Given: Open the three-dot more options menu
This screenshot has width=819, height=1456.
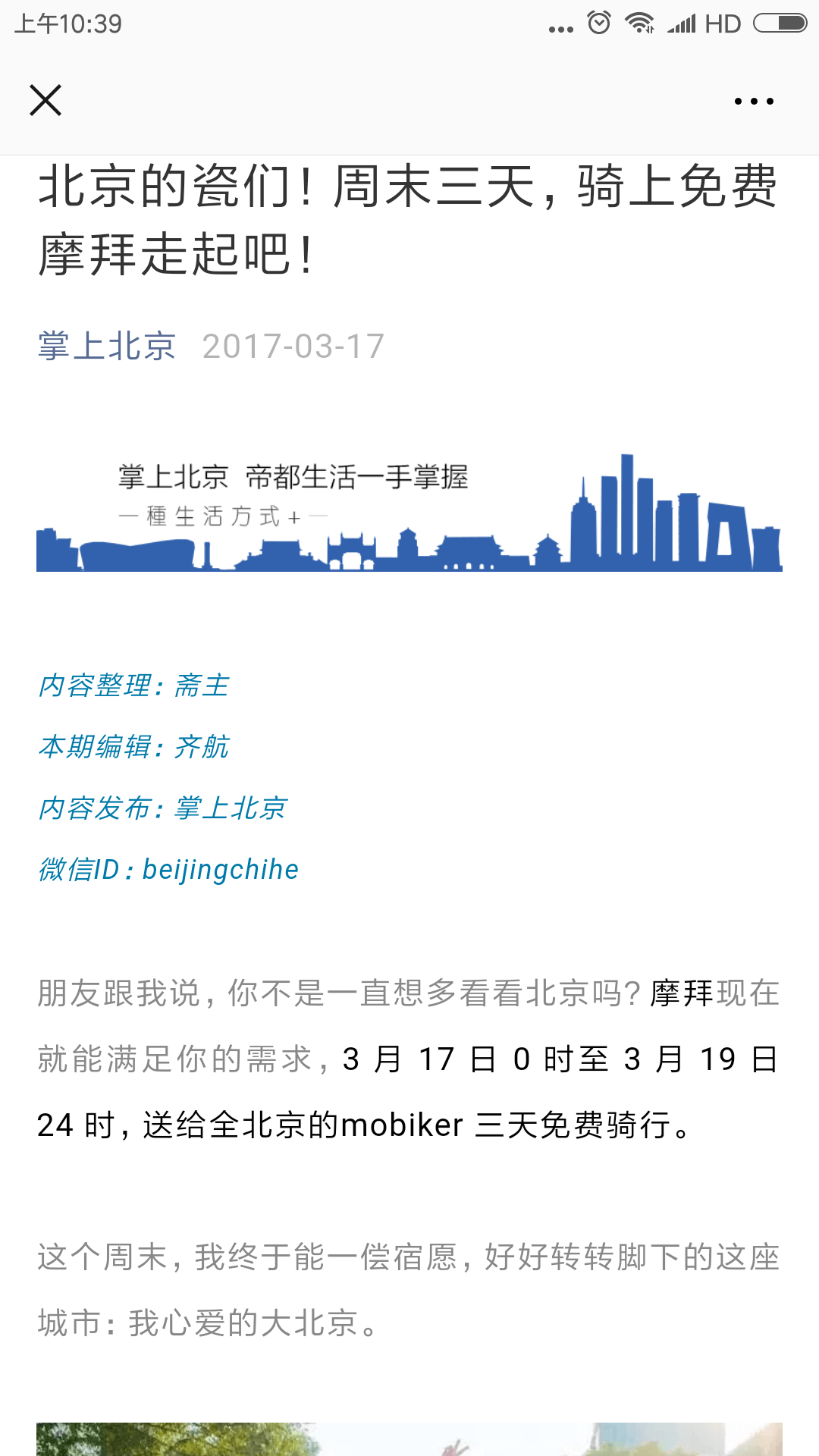Looking at the screenshot, I should 754,101.
